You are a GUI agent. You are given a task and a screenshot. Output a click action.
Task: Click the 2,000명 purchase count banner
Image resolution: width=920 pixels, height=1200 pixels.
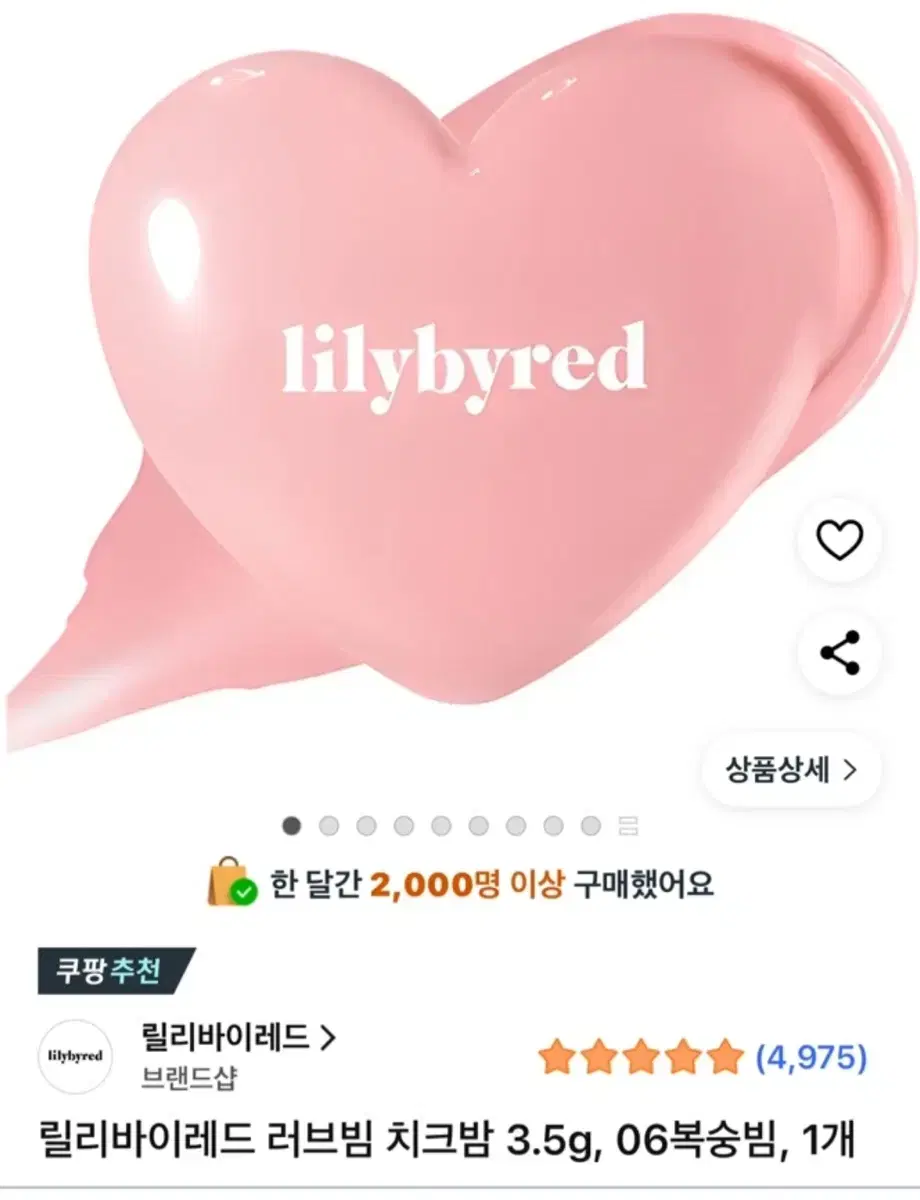460,884
